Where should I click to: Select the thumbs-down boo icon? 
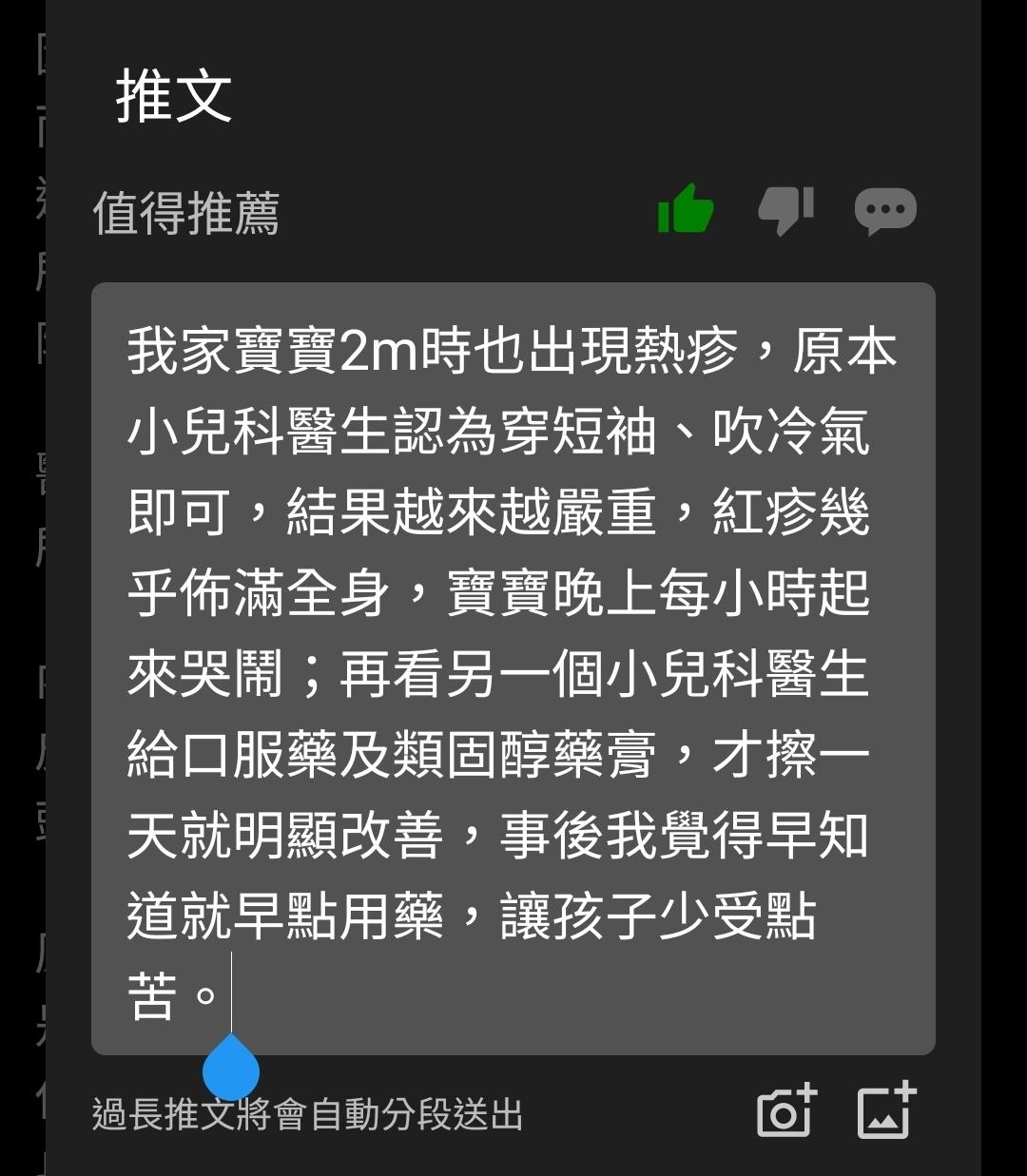coord(785,209)
